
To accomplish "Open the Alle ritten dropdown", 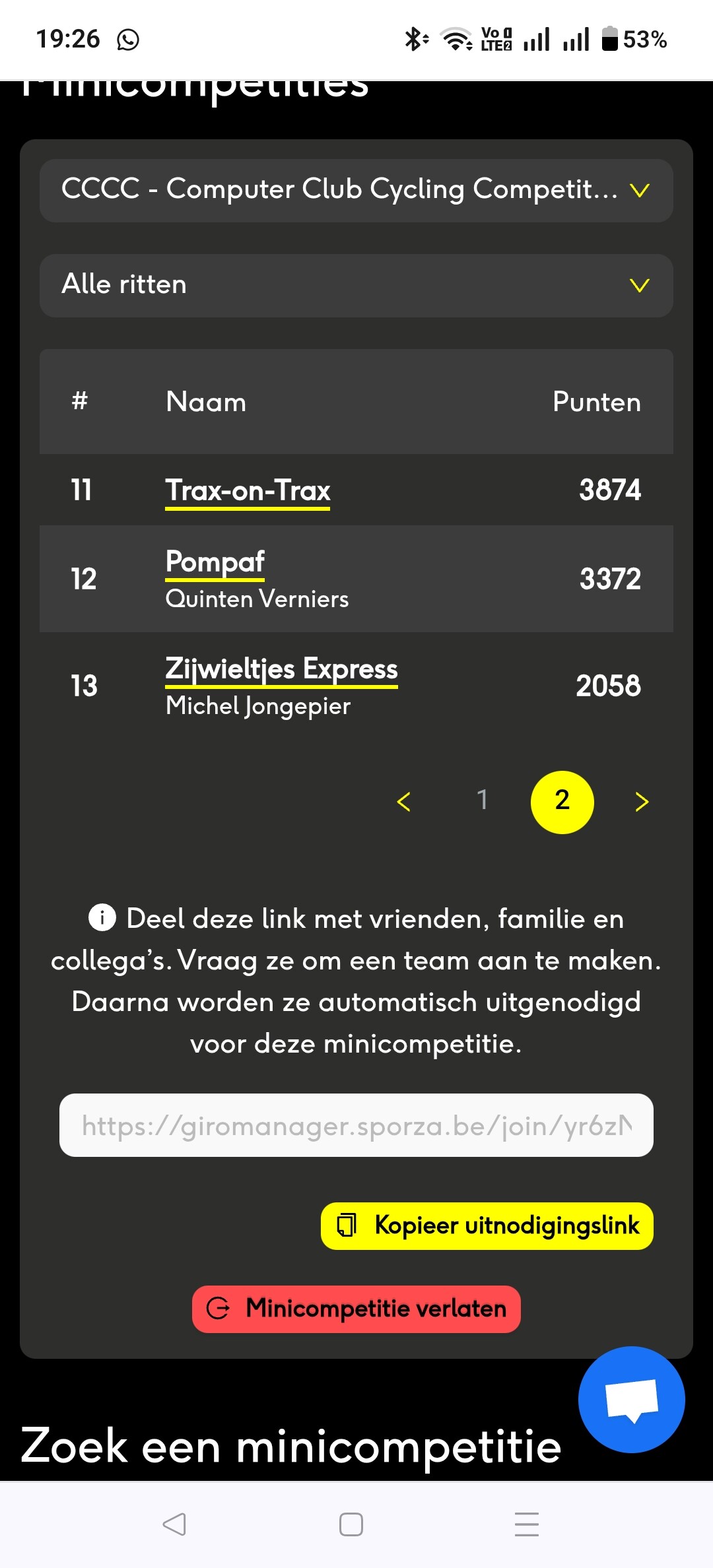I will [356, 285].
